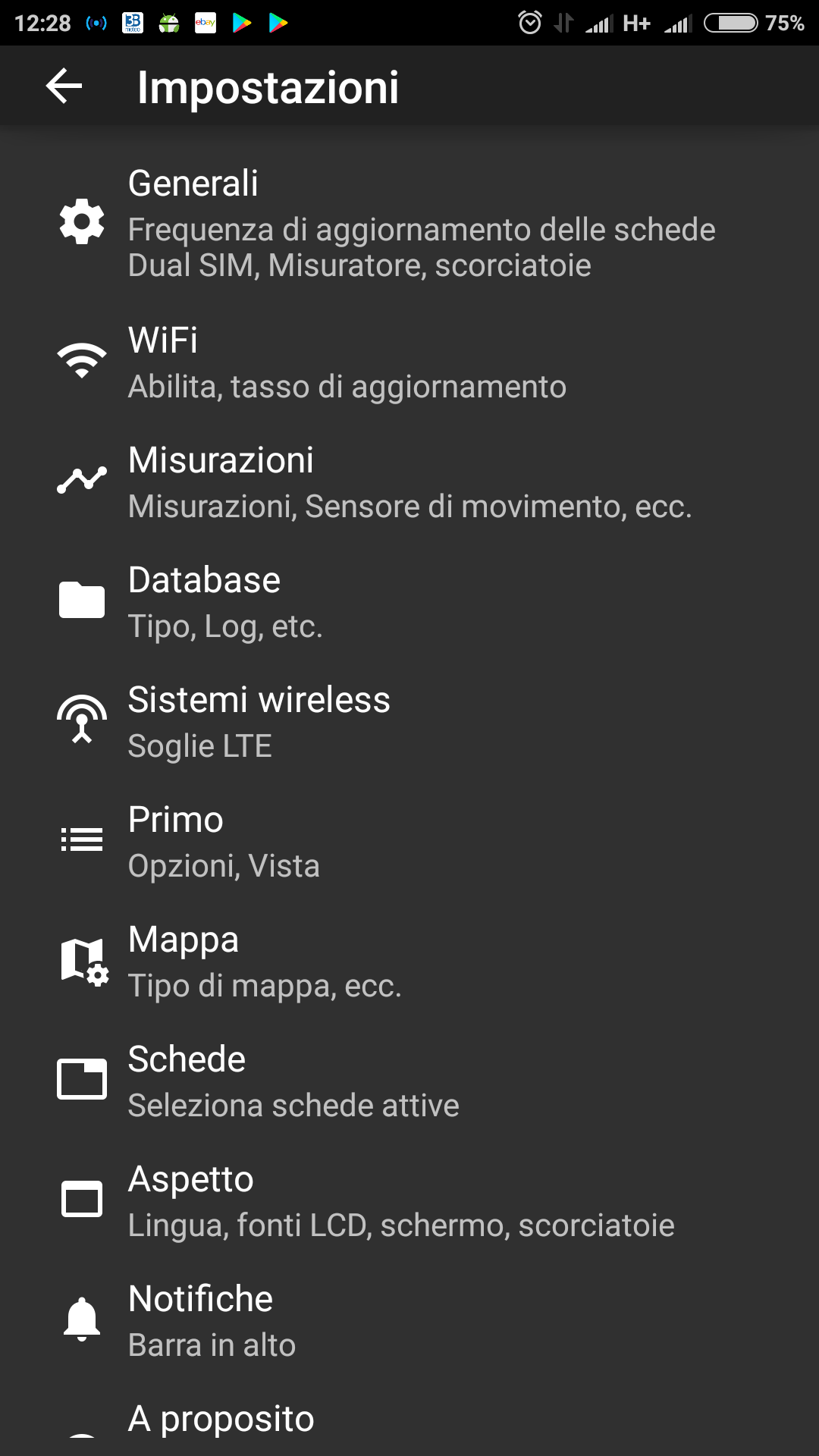Open Database settings
Screen dimensions: 819x1456
(409, 602)
